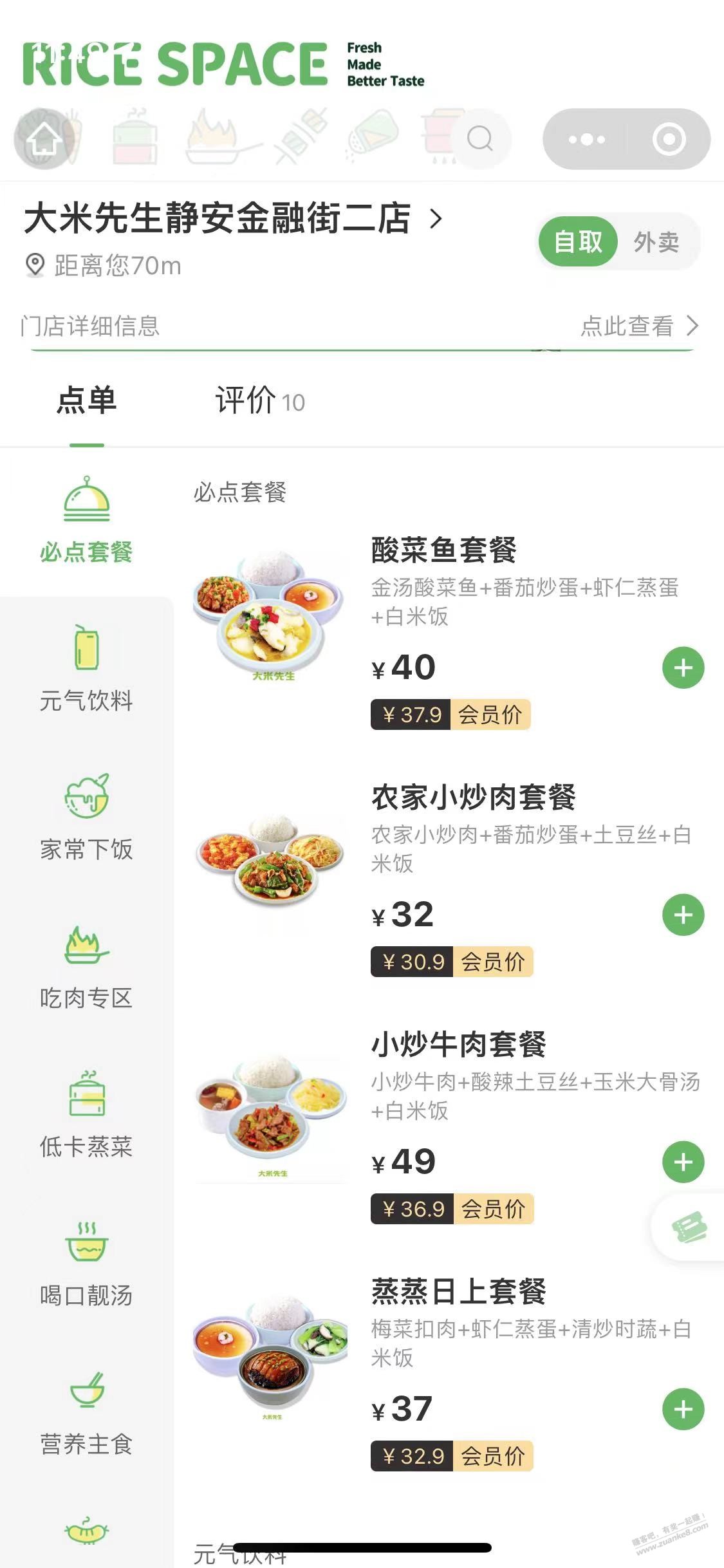Add 小炒牛肉套餐 to the cart
Image resolution: width=724 pixels, height=1568 pixels.
[x=683, y=1162]
